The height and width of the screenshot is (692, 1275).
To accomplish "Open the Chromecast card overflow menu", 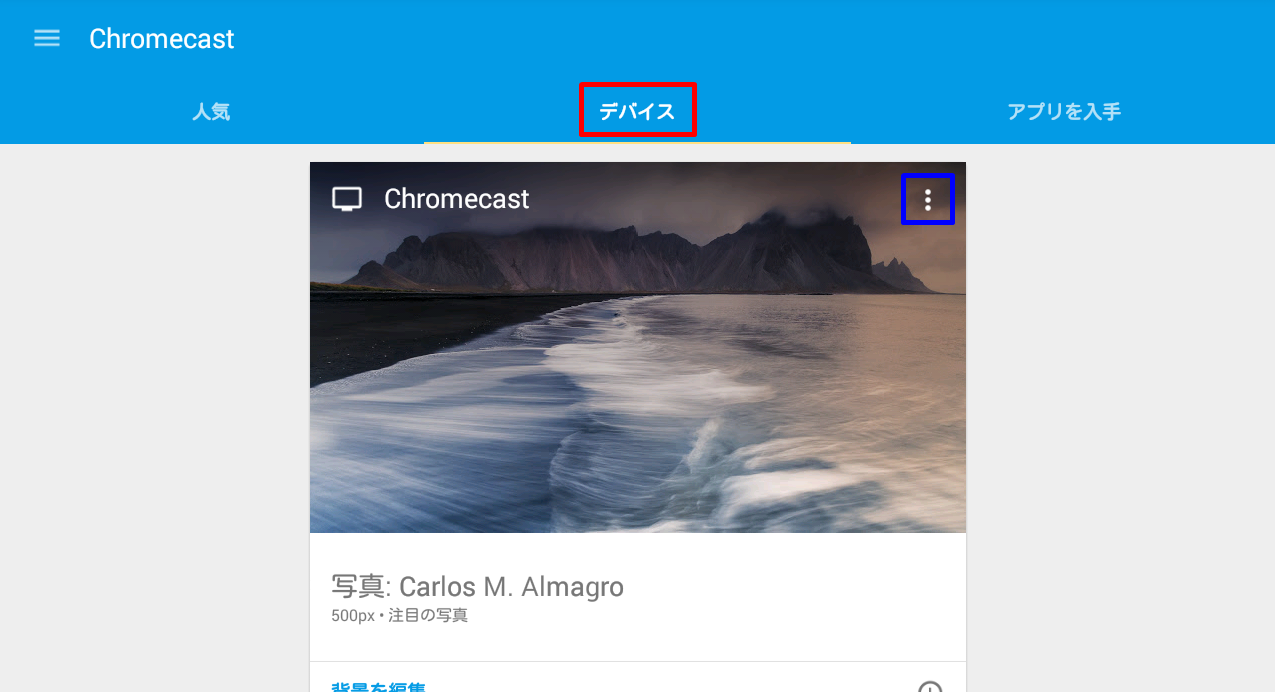I will 928,200.
